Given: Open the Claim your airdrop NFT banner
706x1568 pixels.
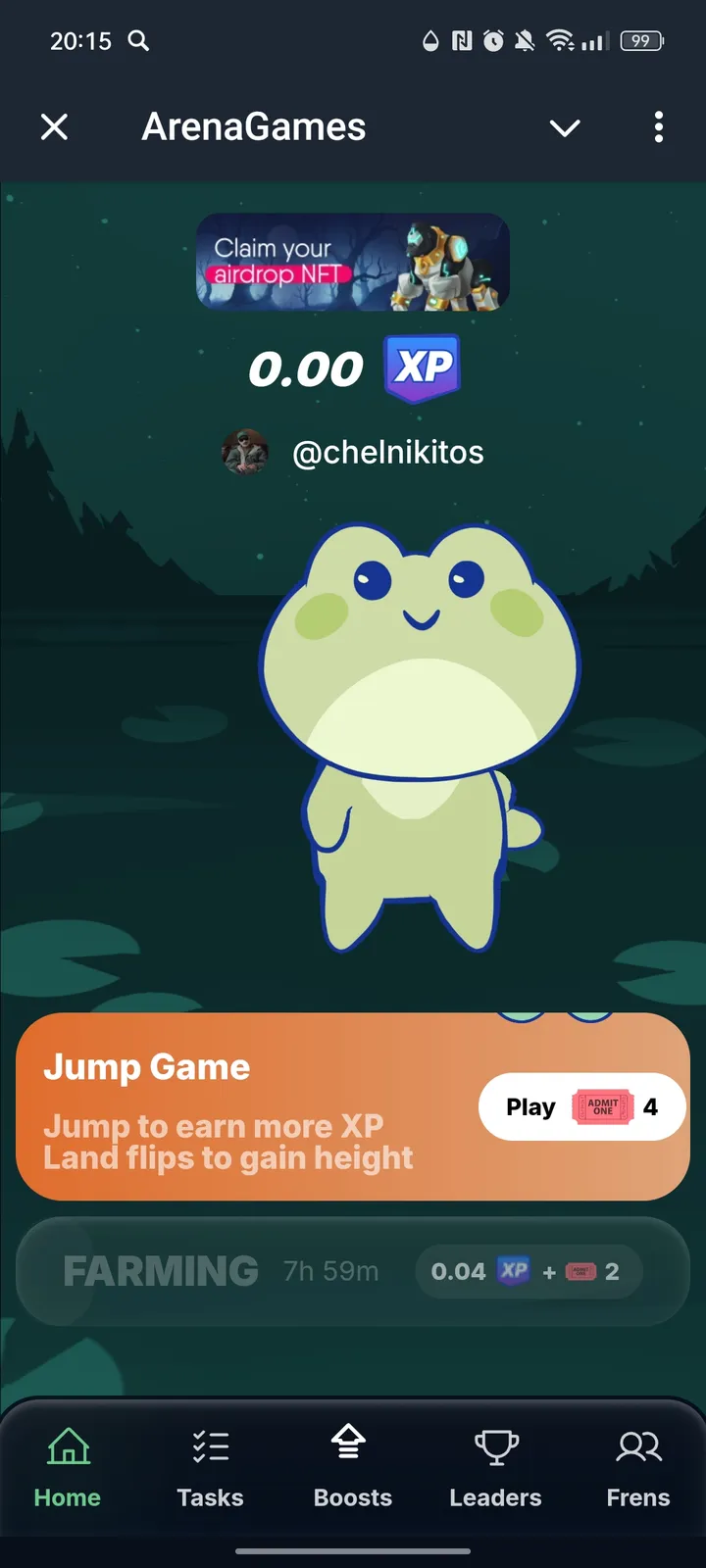Looking at the screenshot, I should (x=352, y=262).
